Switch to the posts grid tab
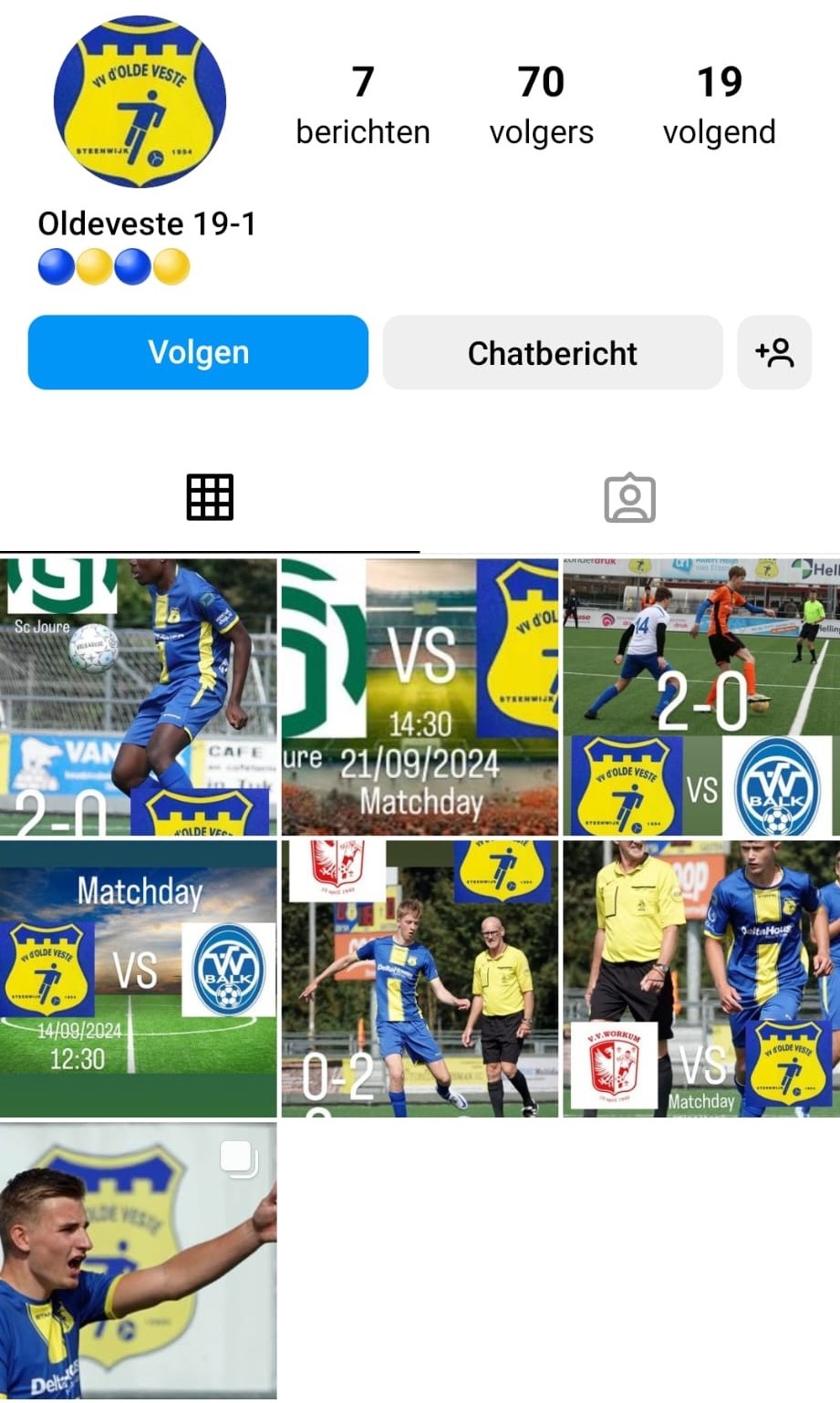The height and width of the screenshot is (1403, 840). coord(210,498)
